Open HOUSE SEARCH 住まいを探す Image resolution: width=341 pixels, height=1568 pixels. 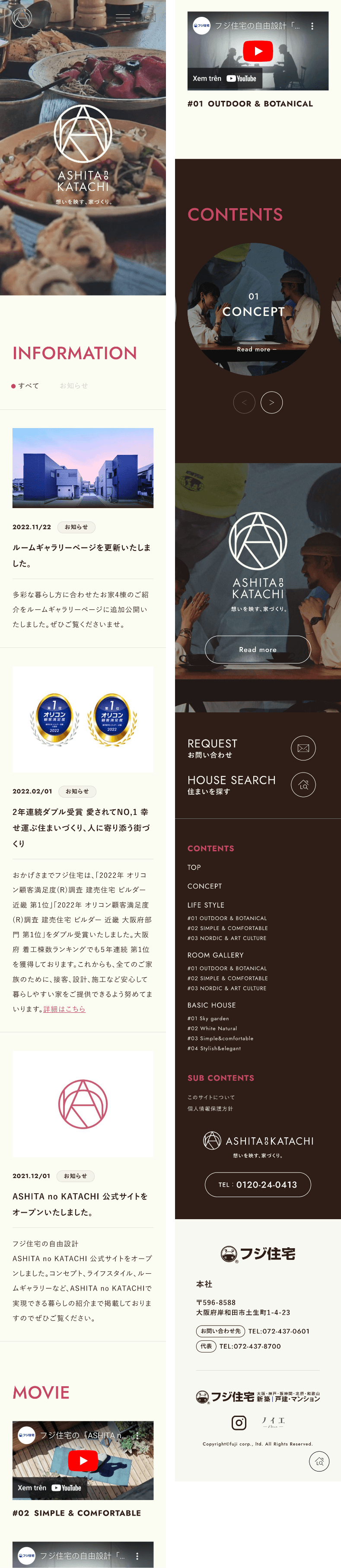(252, 785)
